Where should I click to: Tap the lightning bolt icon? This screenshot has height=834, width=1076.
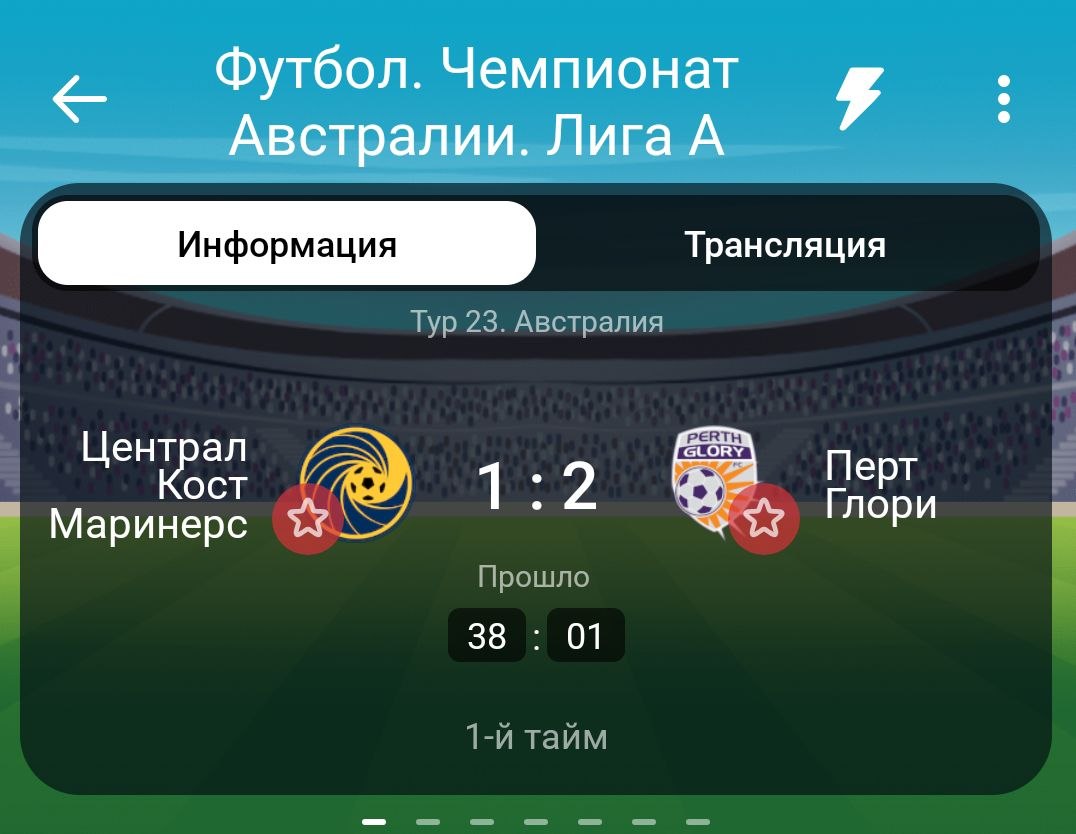pos(859,98)
